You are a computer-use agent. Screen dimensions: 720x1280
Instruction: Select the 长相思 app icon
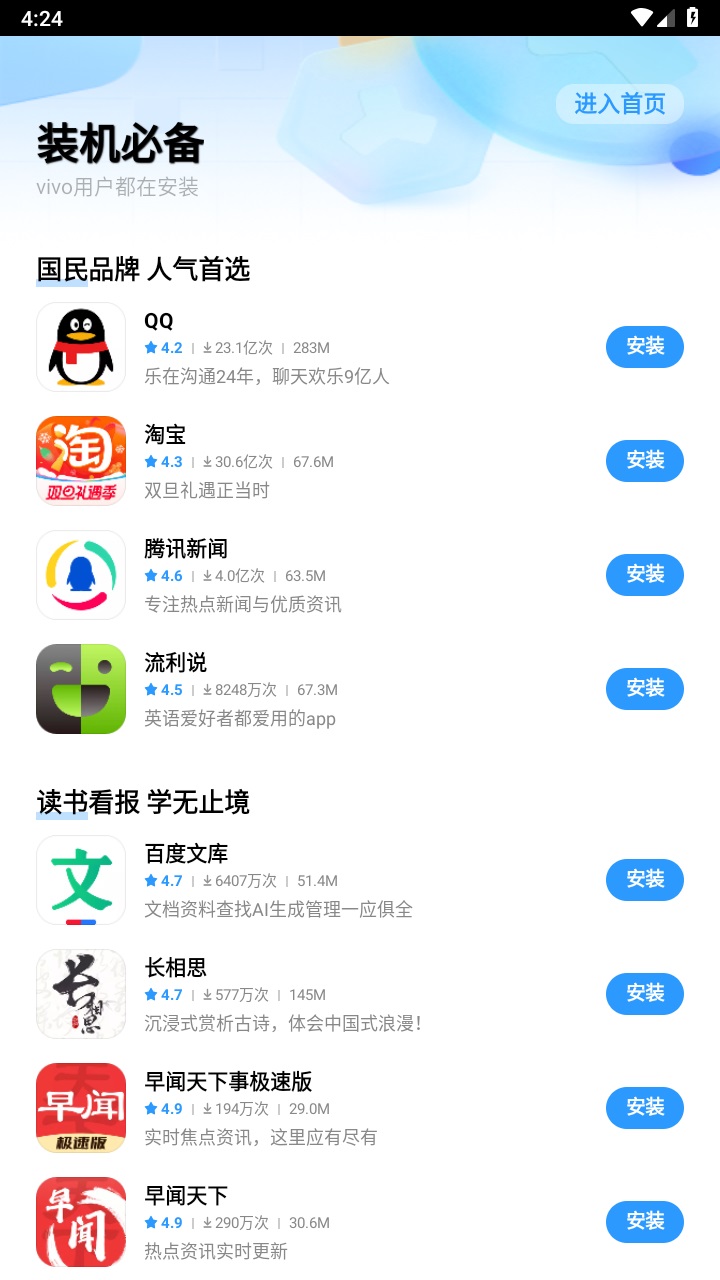coord(80,994)
